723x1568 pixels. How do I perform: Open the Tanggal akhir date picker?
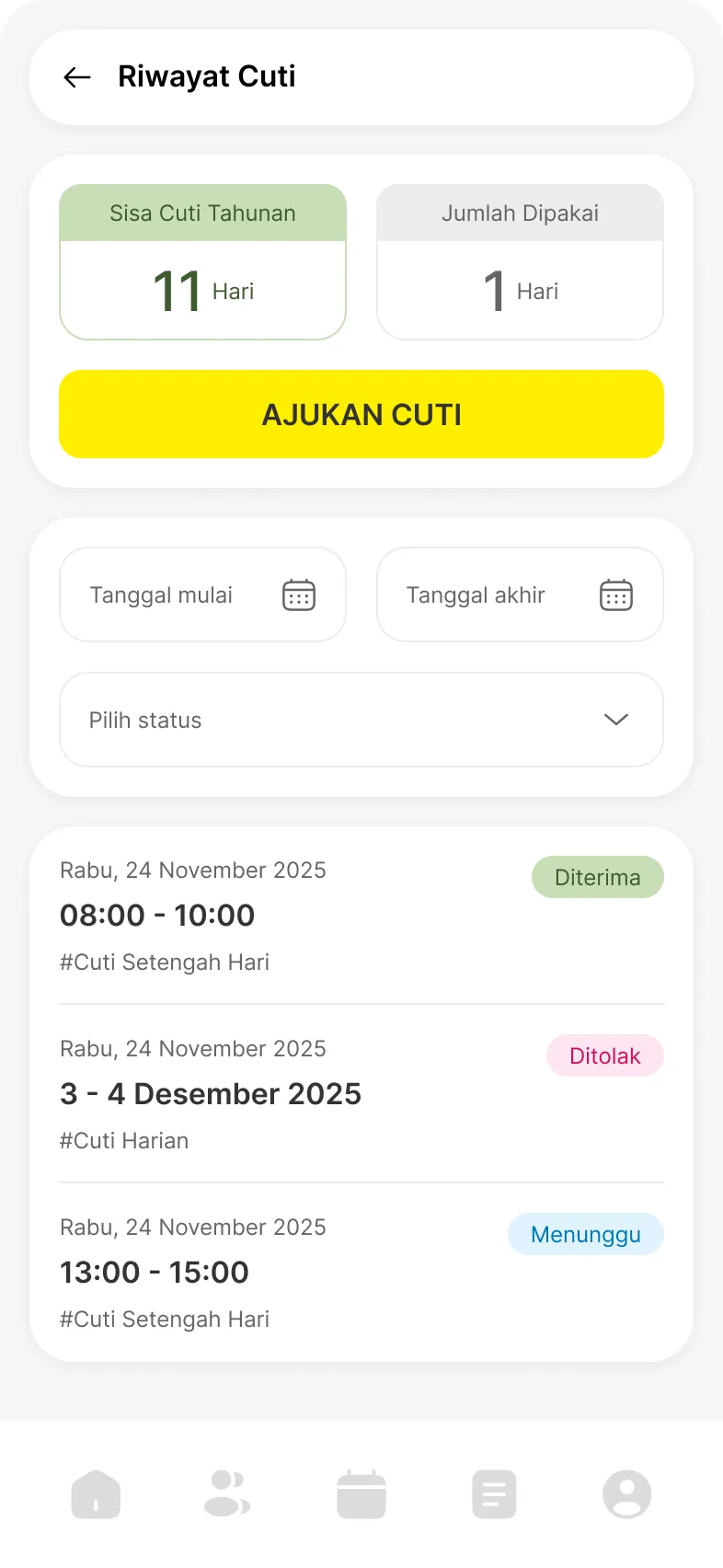pyautogui.click(x=520, y=594)
